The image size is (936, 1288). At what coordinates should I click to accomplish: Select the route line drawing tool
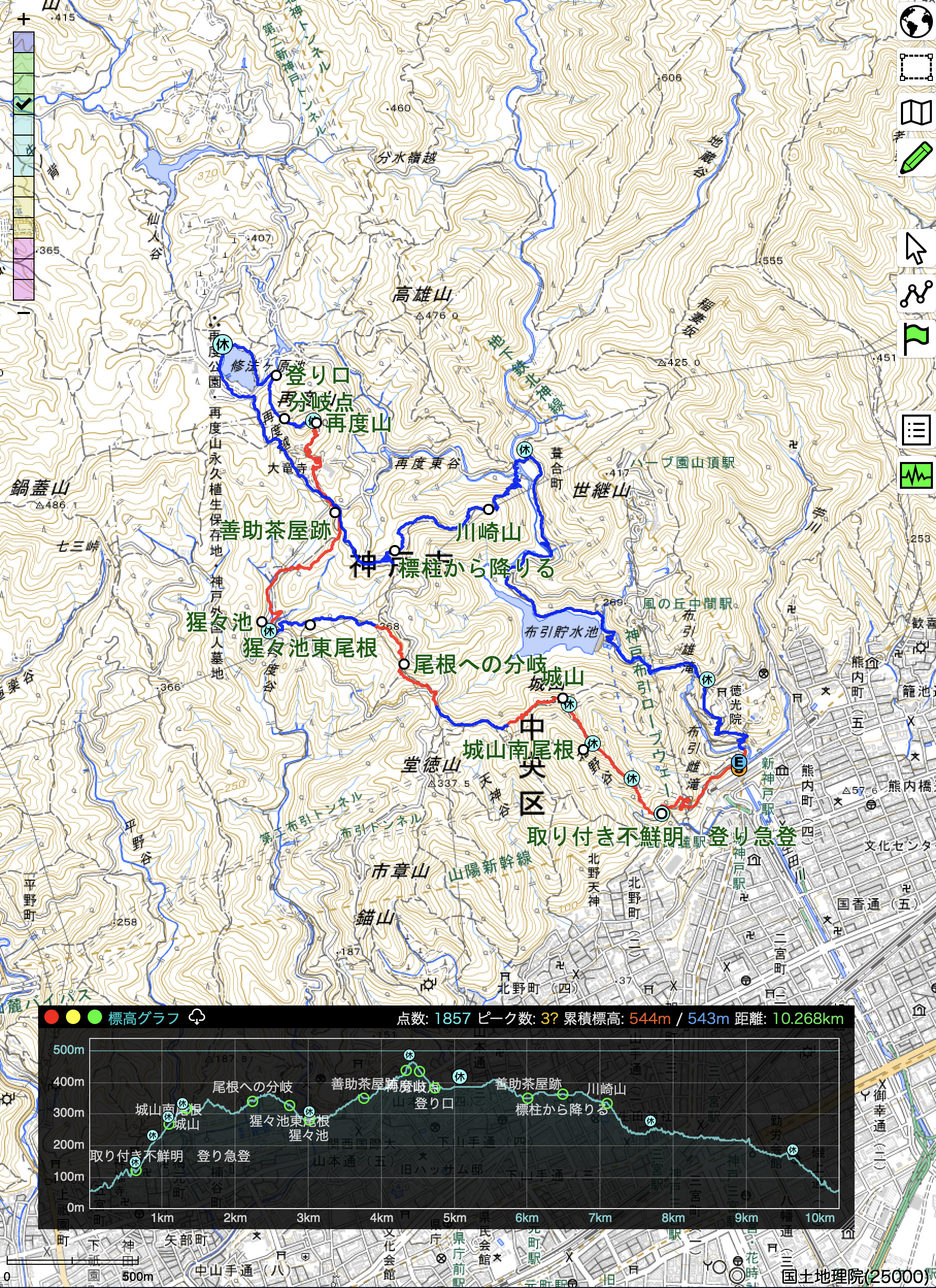pyautogui.click(x=915, y=293)
